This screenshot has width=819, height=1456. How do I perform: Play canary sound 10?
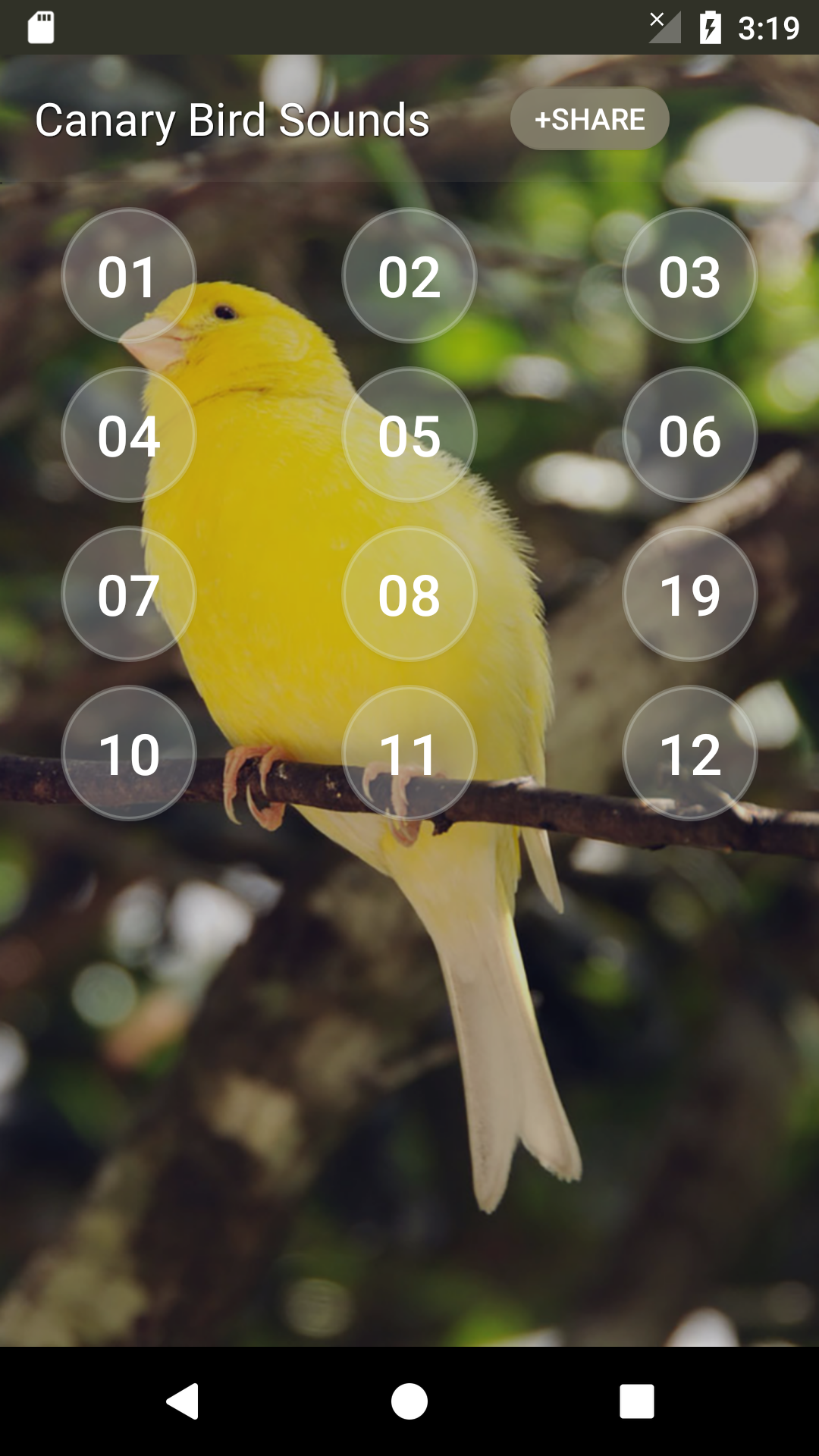tap(128, 754)
